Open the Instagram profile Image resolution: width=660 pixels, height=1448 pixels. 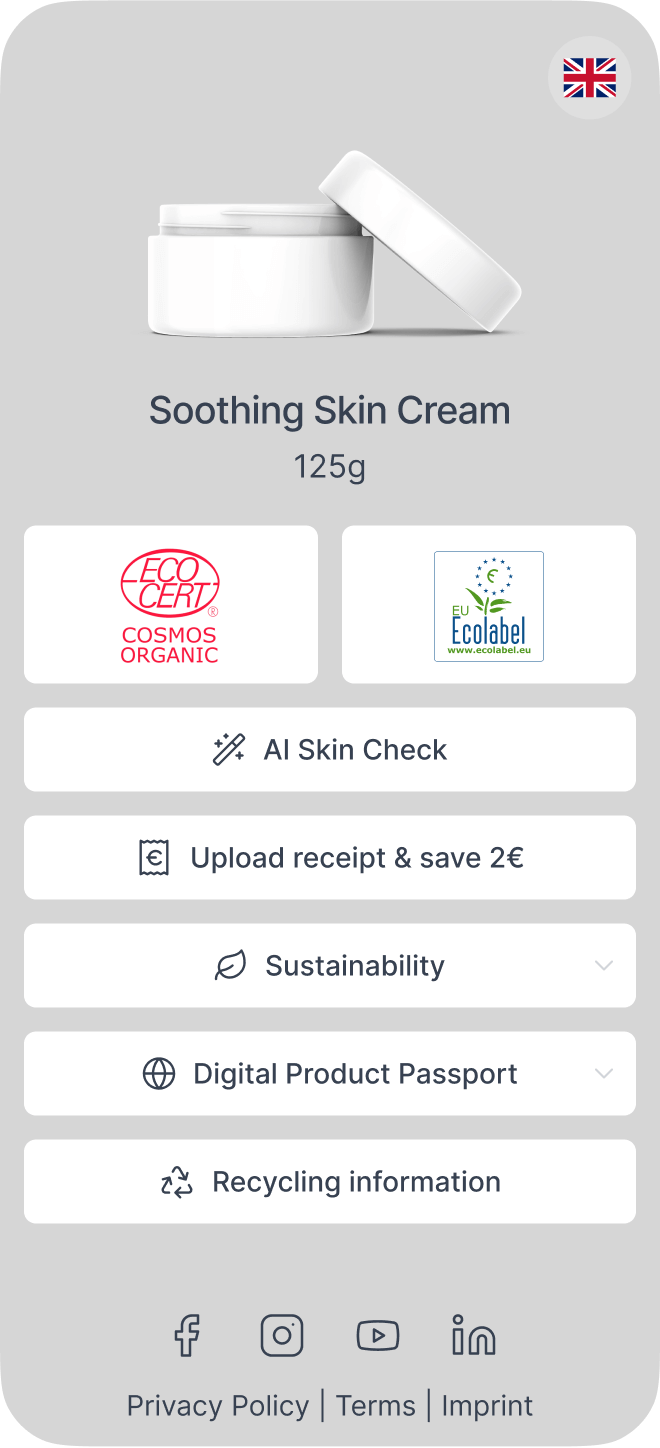tap(282, 1336)
